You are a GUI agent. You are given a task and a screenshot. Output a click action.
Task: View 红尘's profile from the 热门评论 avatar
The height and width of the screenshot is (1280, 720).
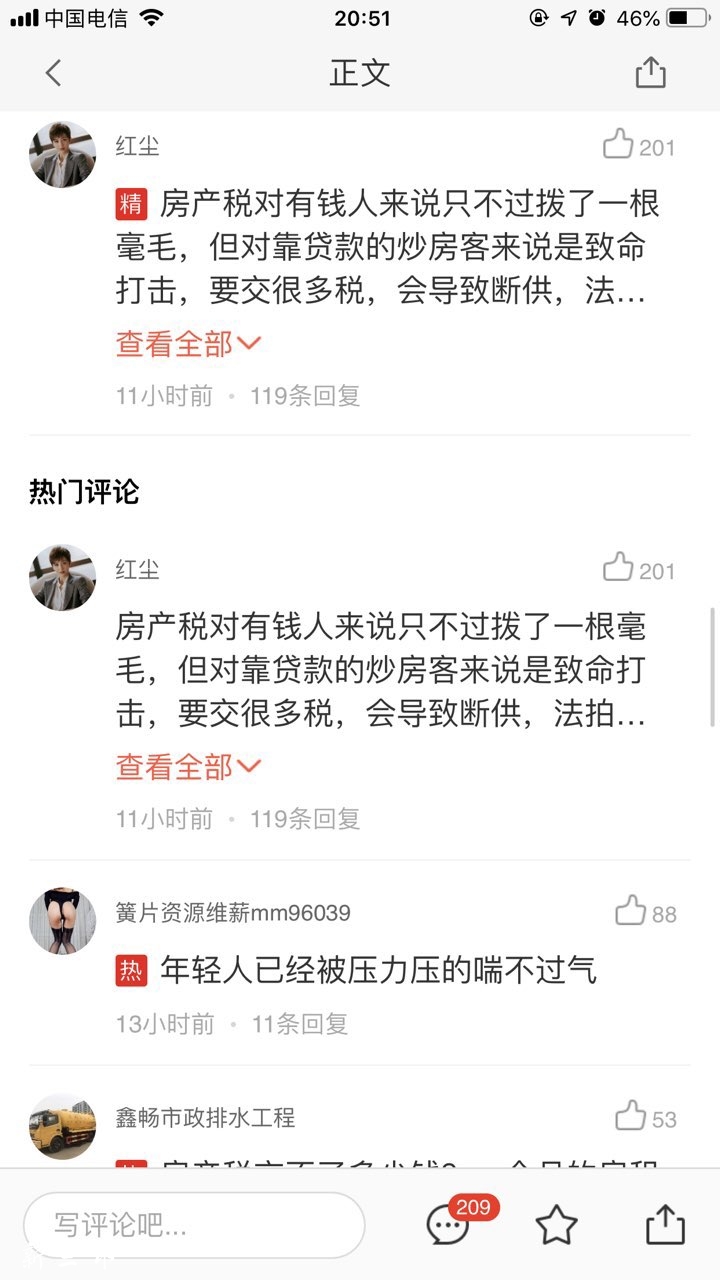(x=63, y=577)
